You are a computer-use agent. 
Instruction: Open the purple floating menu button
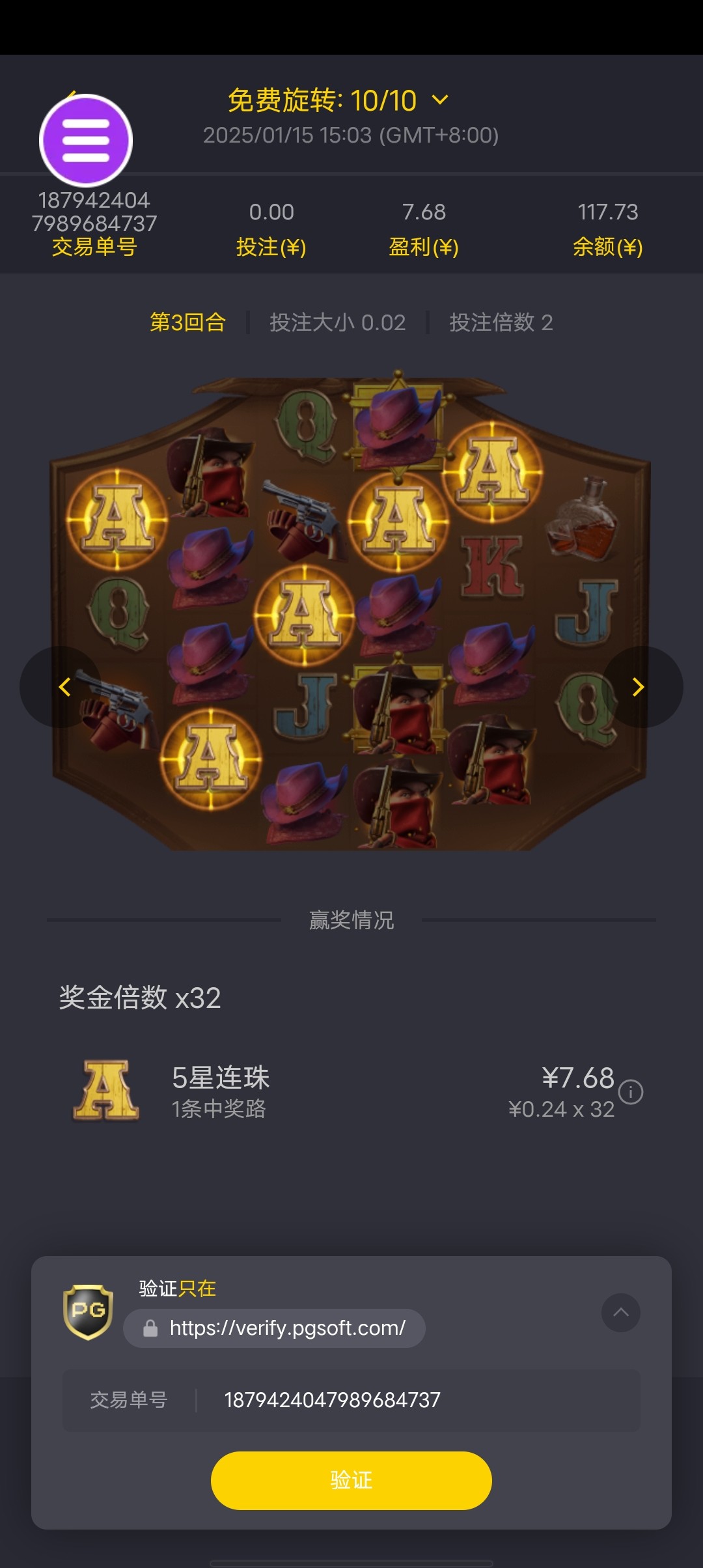[x=86, y=140]
